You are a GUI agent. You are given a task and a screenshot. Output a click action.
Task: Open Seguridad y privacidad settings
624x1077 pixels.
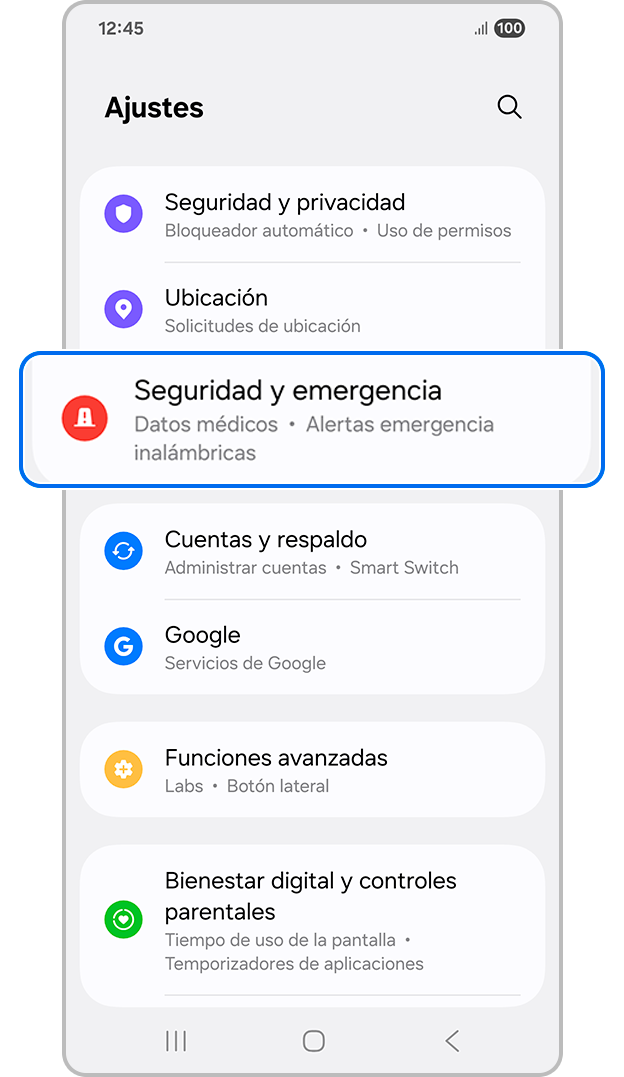click(x=312, y=215)
